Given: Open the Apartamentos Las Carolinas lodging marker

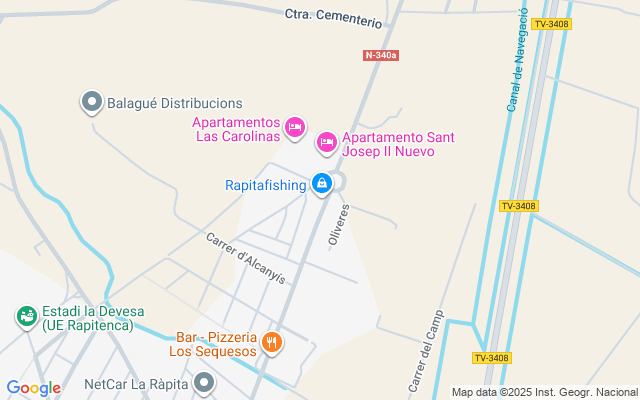Looking at the screenshot, I should click(294, 127).
